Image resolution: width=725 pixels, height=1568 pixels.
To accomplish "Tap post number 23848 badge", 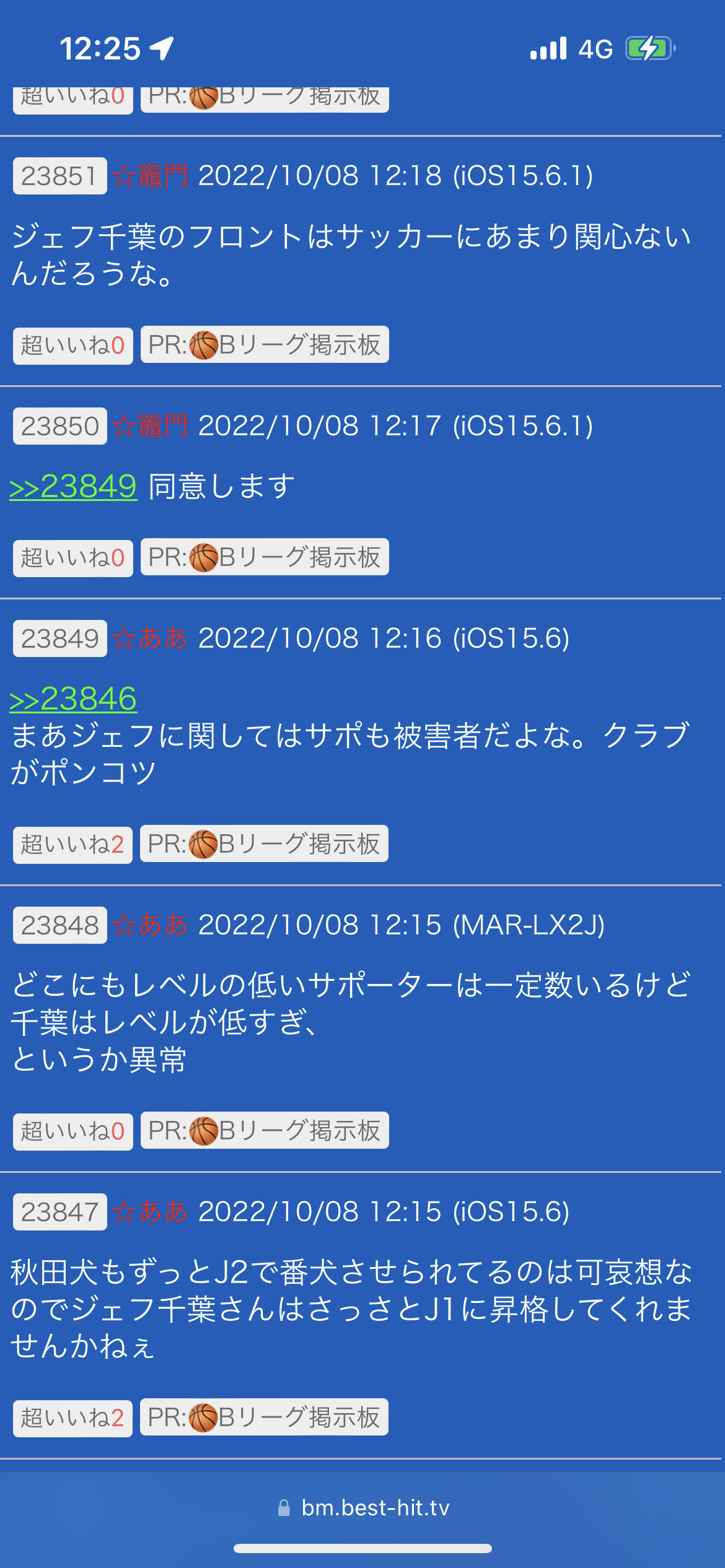I will point(59,925).
